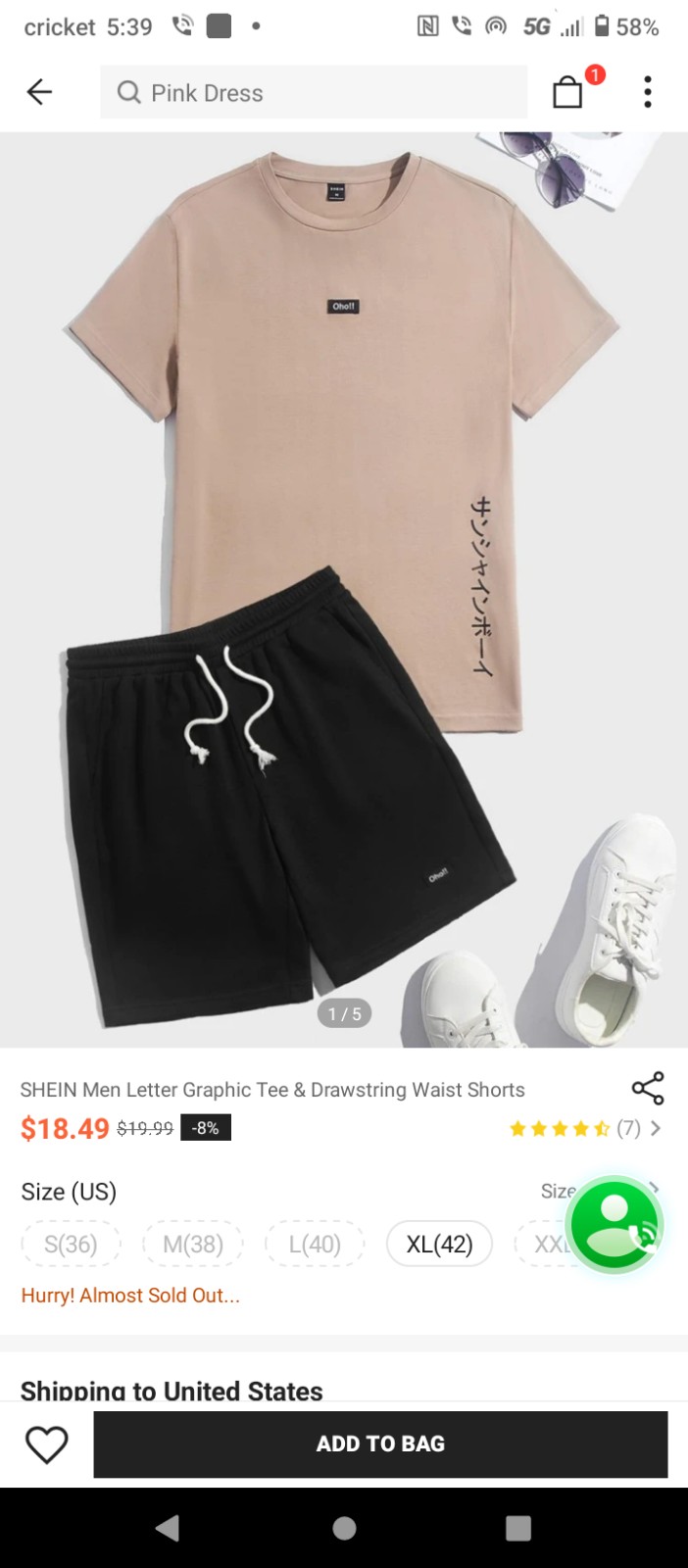Screen dimensions: 688x1568
Task: Open the Pink Dress search box
Action: click(314, 92)
